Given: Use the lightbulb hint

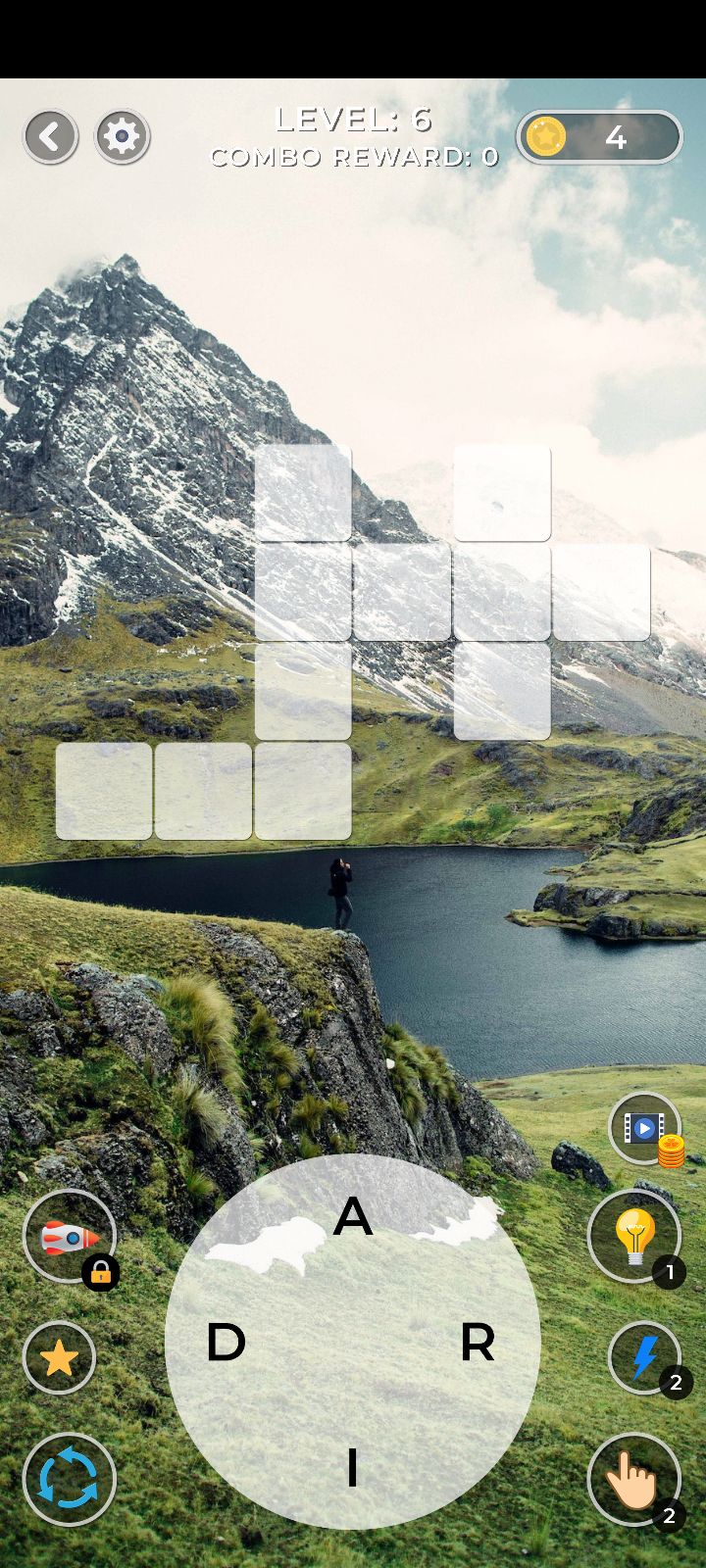Looking at the screenshot, I should click(634, 1237).
